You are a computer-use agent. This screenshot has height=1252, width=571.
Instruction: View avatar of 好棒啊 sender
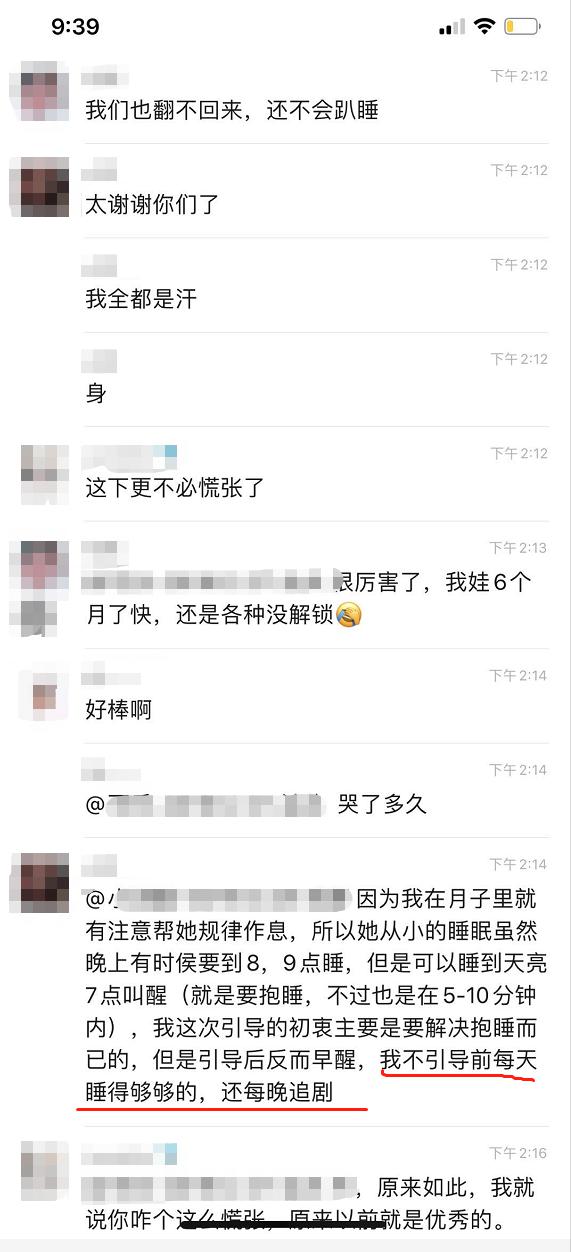pyautogui.click(x=44, y=695)
